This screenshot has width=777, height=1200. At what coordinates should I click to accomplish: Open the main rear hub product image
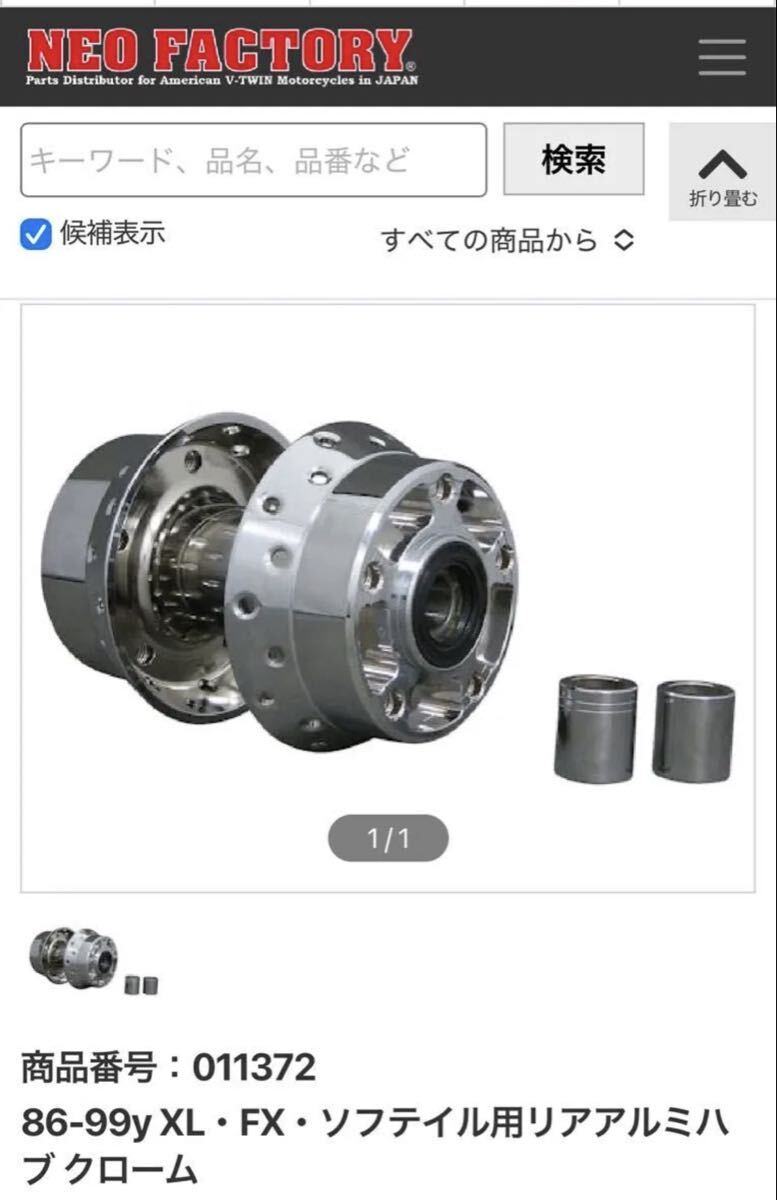388,597
